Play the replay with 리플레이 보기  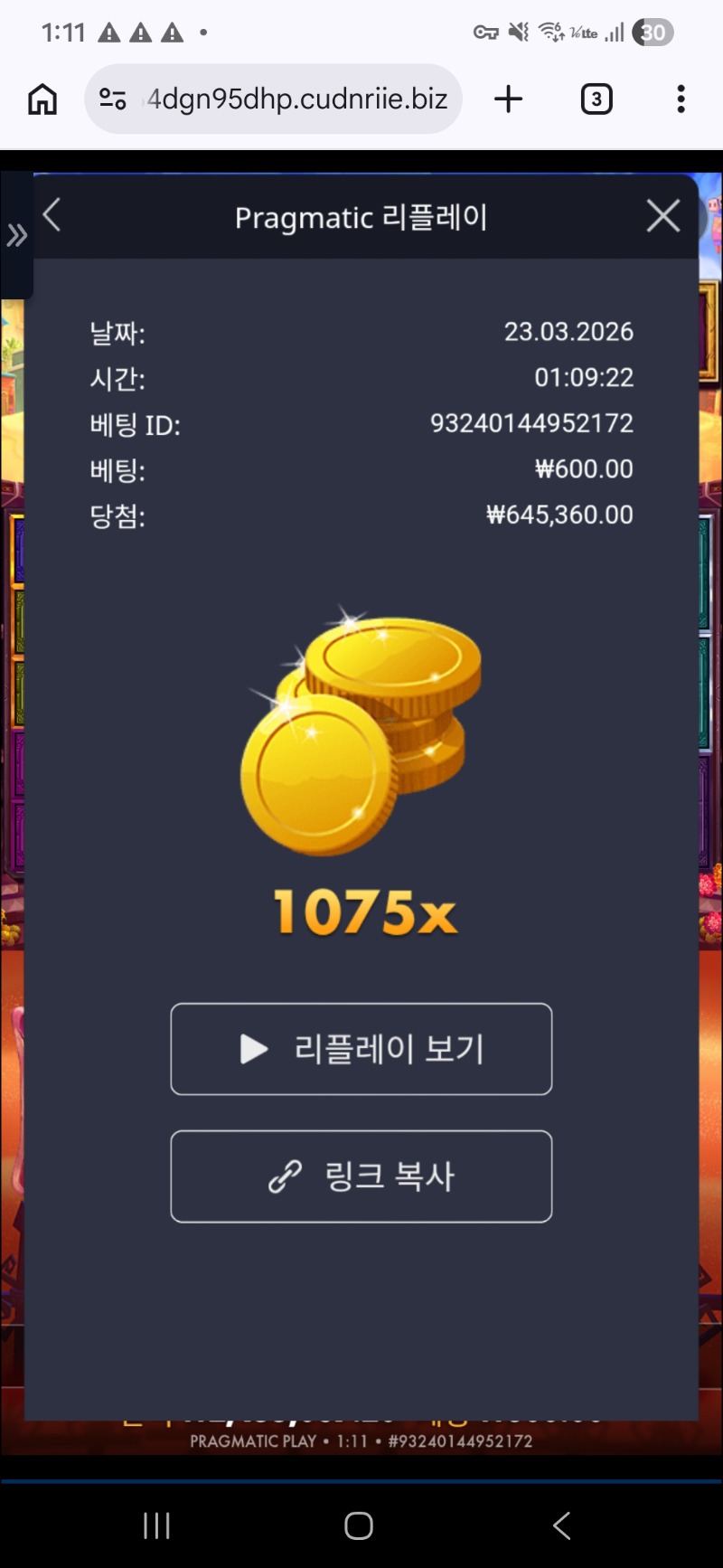click(361, 1049)
